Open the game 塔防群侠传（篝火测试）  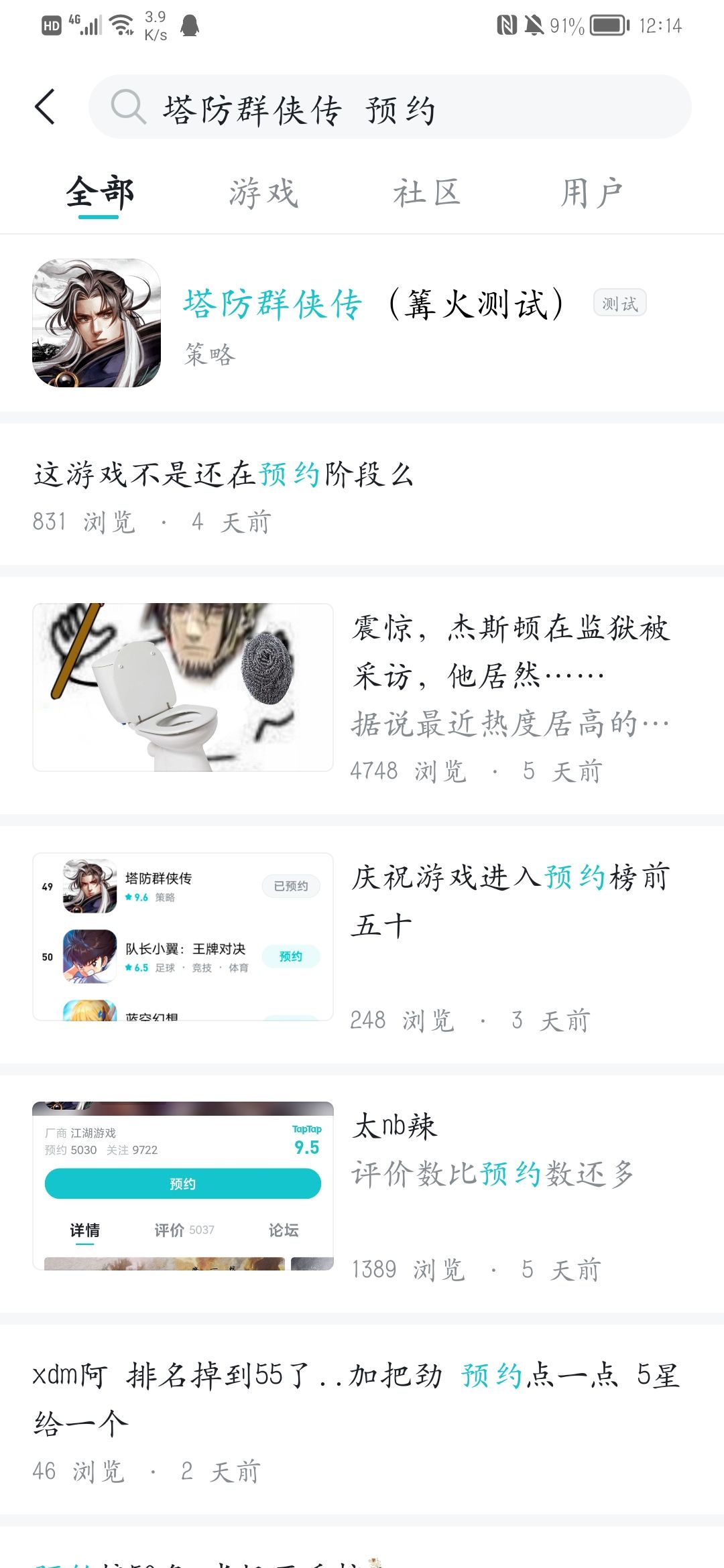pyautogui.click(x=362, y=323)
